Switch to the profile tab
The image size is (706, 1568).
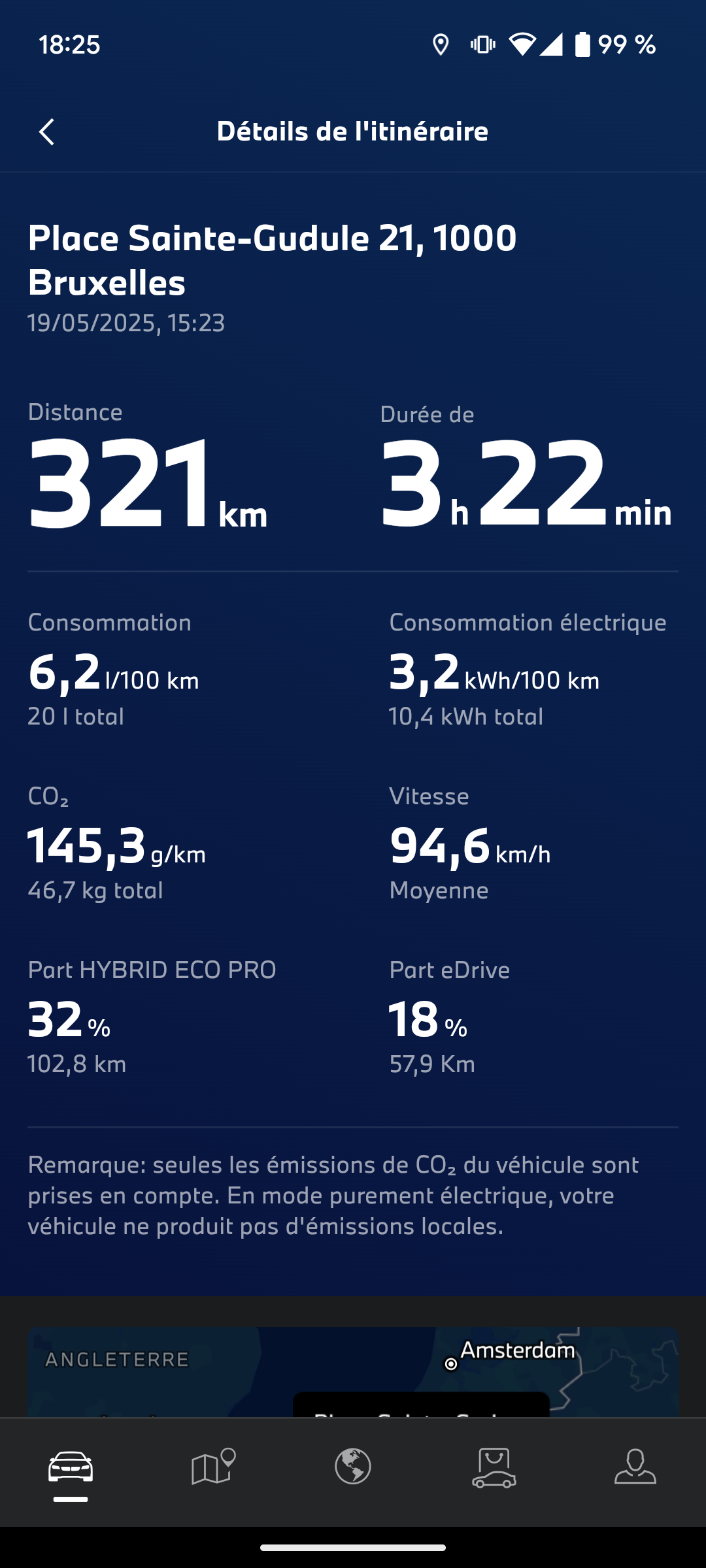pos(635,1467)
